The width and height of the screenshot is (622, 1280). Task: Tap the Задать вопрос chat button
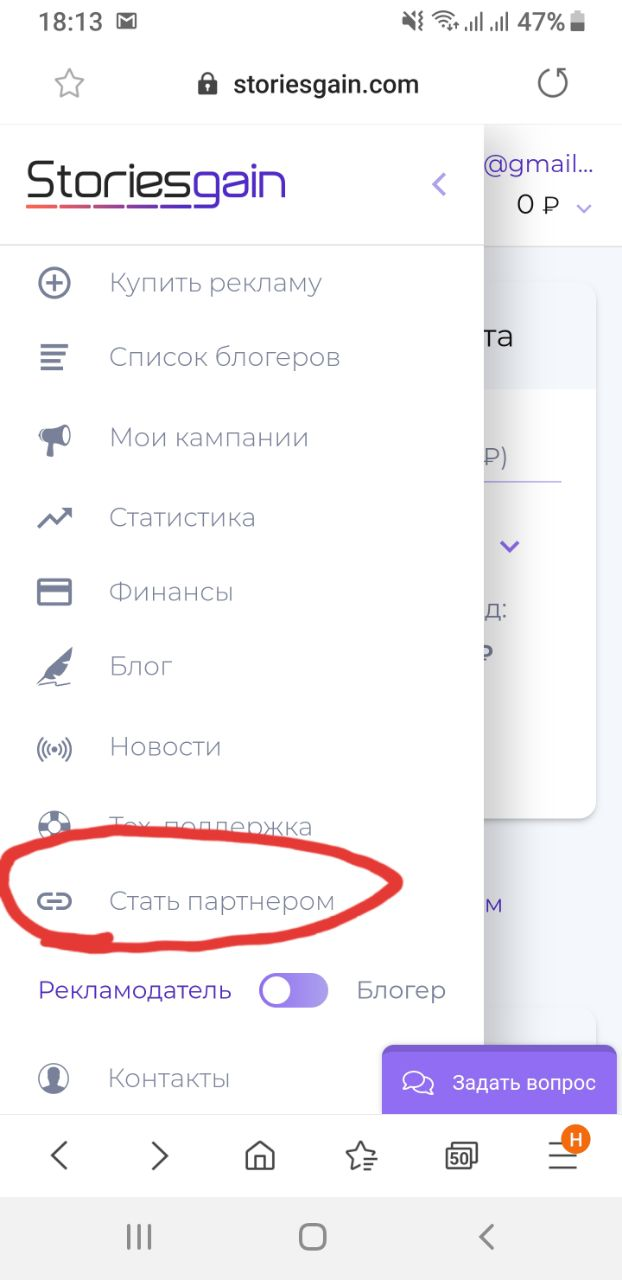pyautogui.click(x=499, y=1082)
